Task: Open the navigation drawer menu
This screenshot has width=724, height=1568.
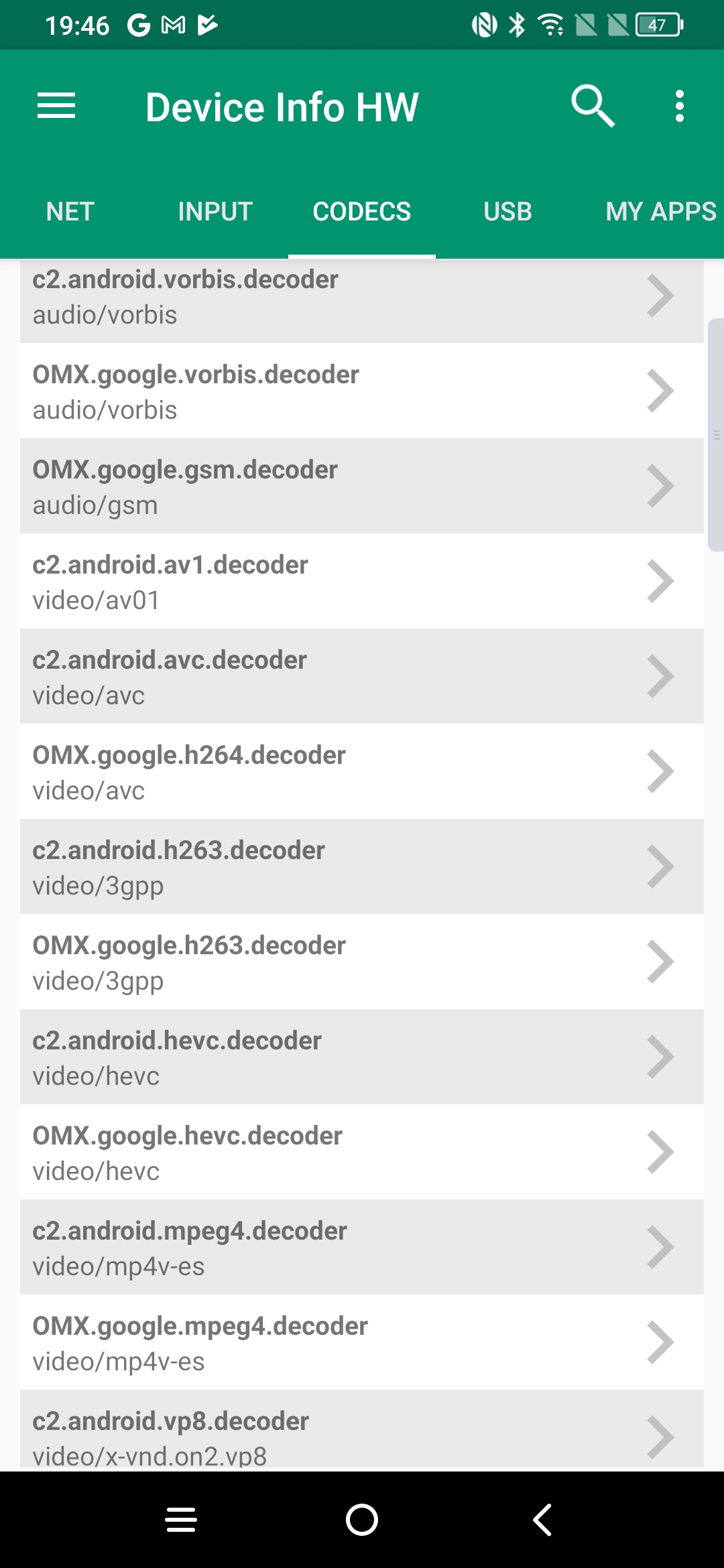Action: click(56, 106)
